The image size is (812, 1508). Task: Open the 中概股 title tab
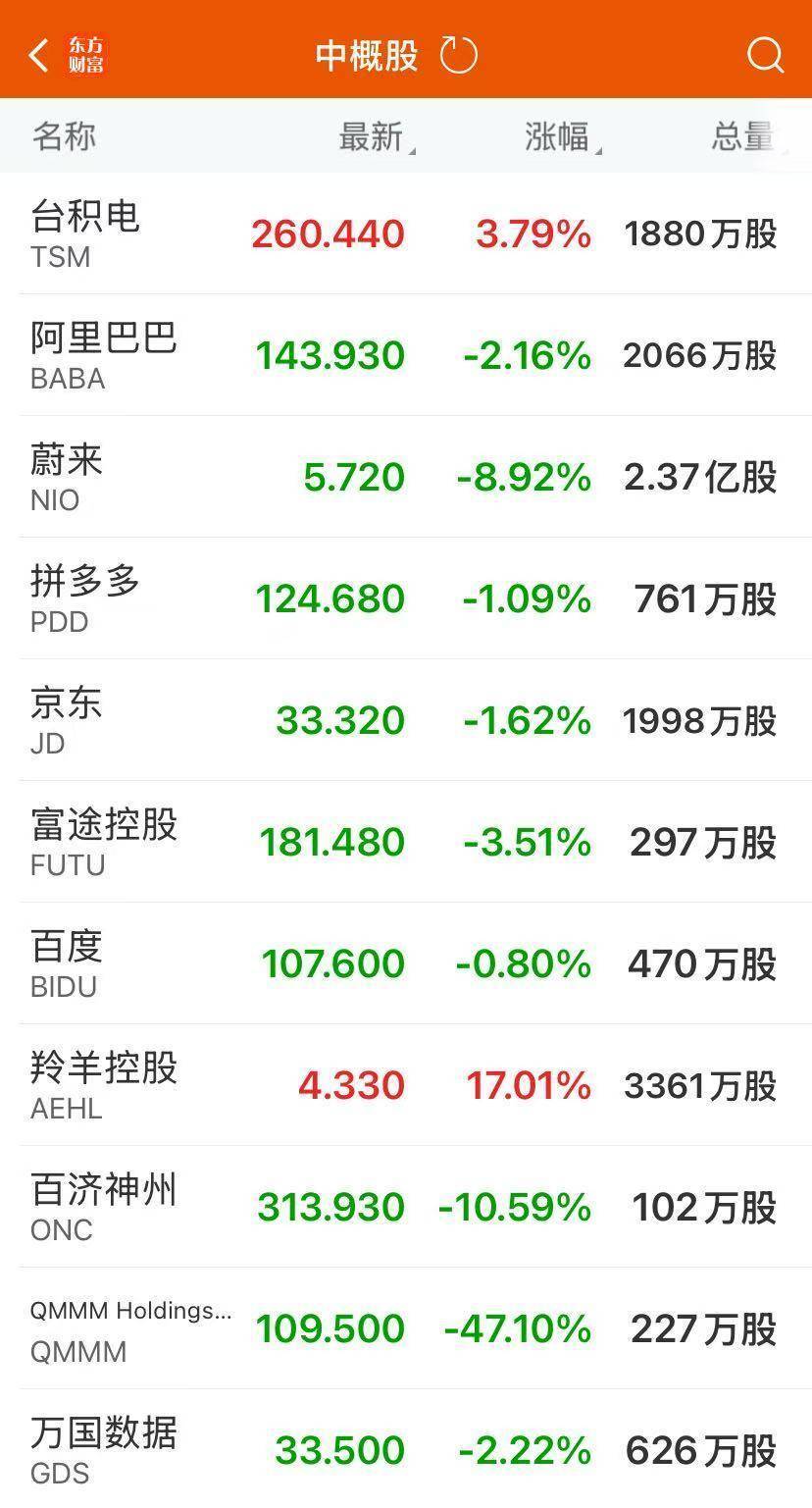pyautogui.click(x=365, y=55)
